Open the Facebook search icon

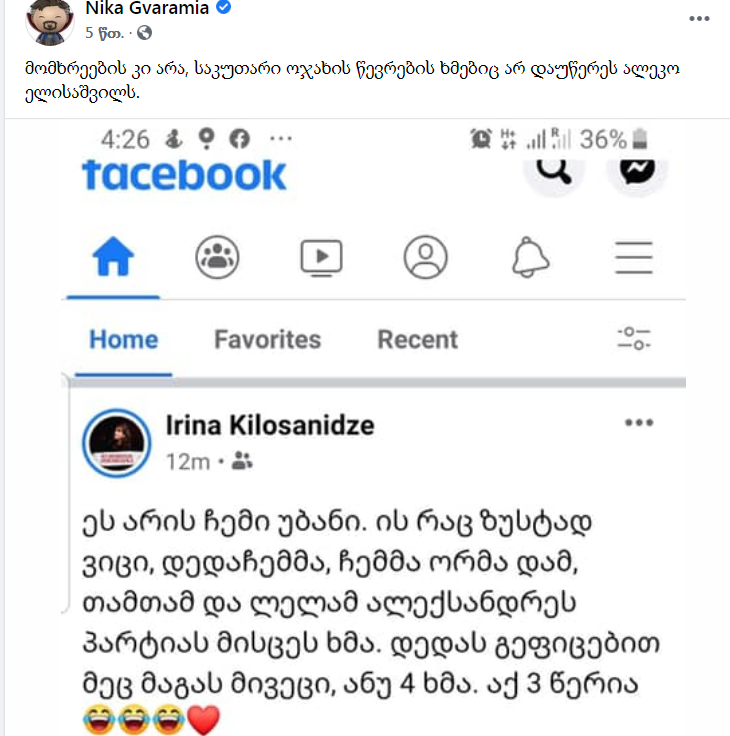coord(554,170)
